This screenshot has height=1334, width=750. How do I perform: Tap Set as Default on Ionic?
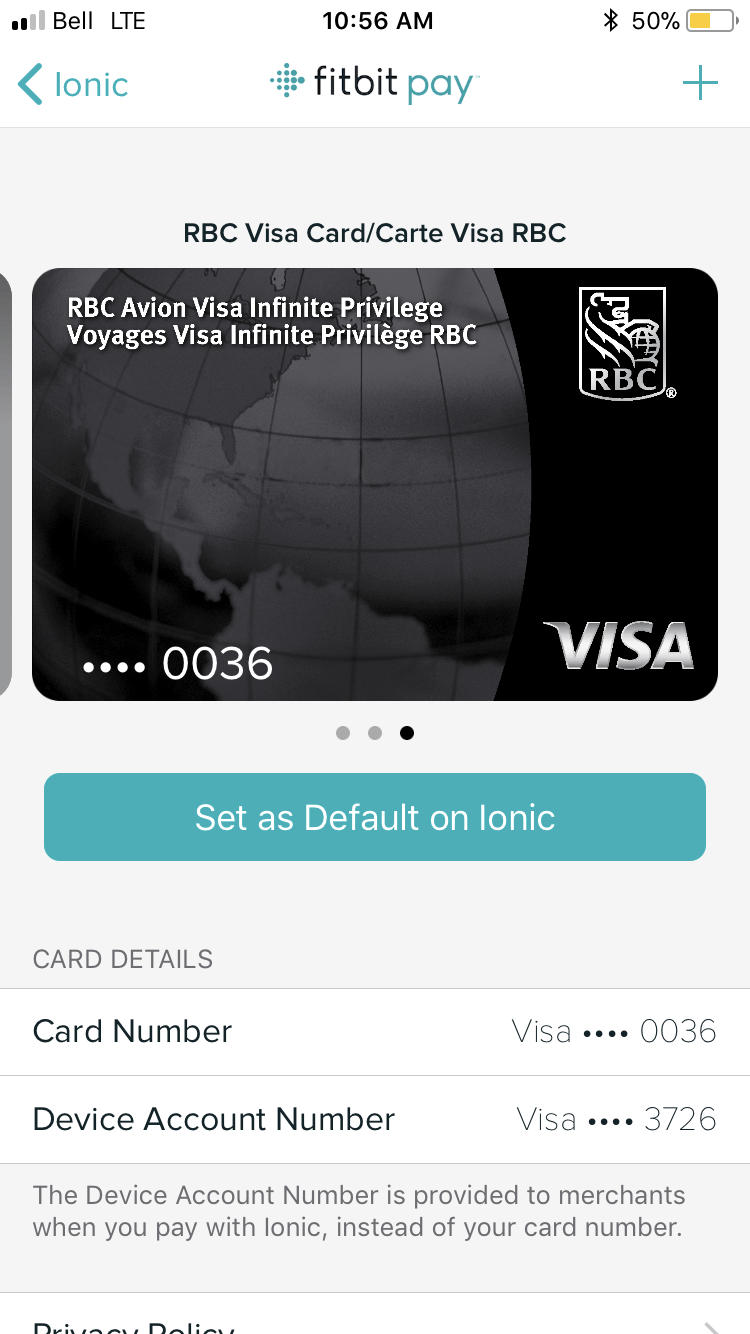(x=375, y=817)
